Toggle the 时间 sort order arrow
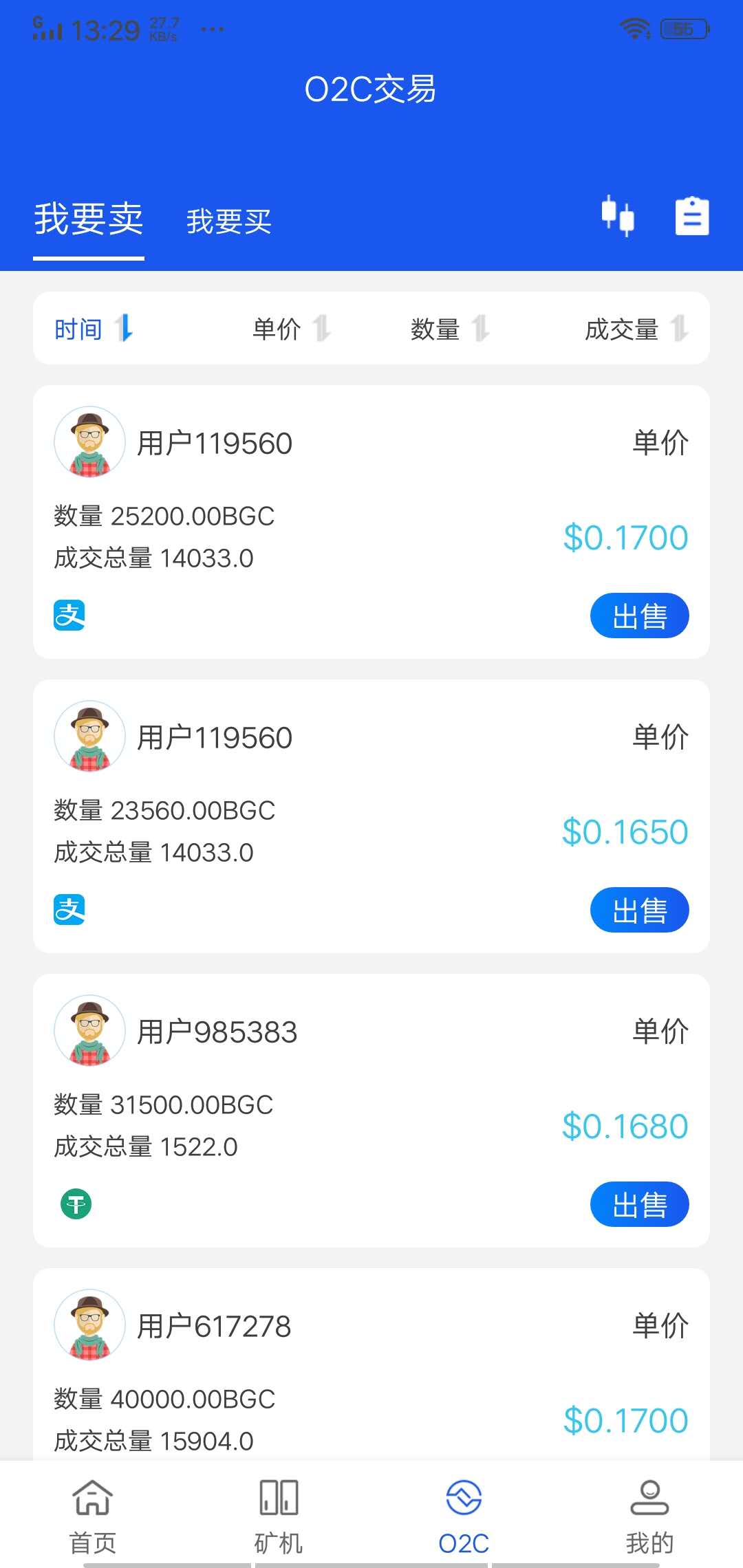 tap(125, 329)
